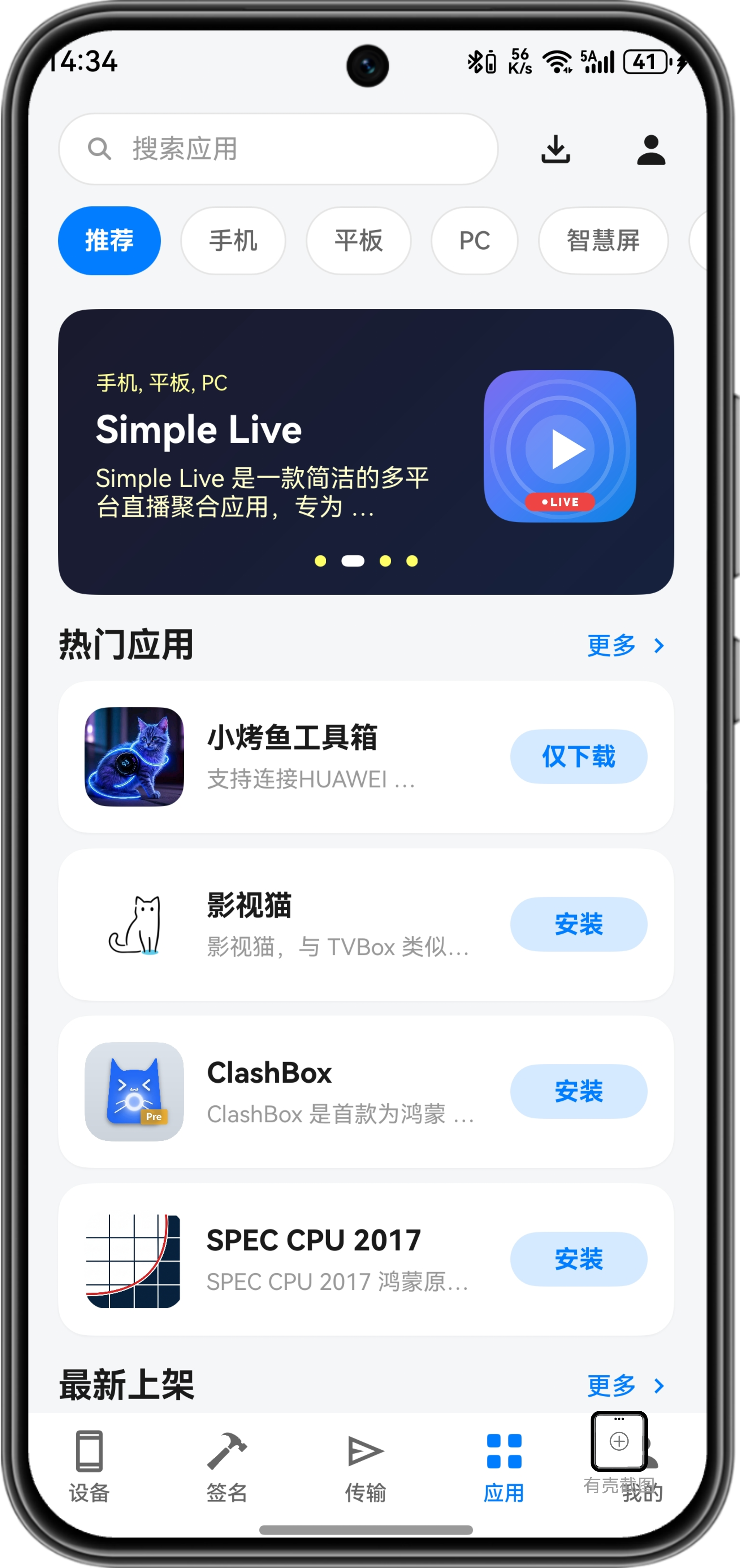Open the 搜索应用 search field
Viewport: 740px width, 1568px height.
tap(277, 150)
